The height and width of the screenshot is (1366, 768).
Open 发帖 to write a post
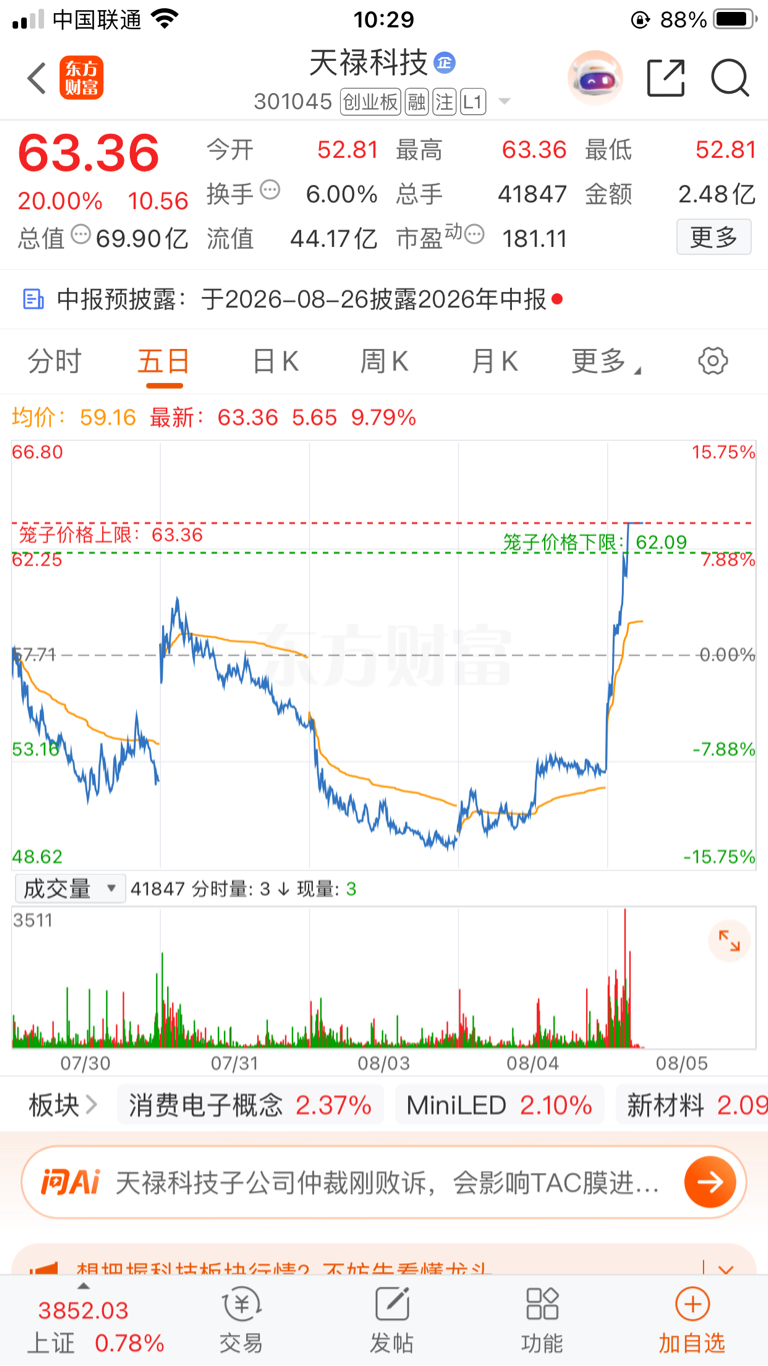(x=392, y=1320)
